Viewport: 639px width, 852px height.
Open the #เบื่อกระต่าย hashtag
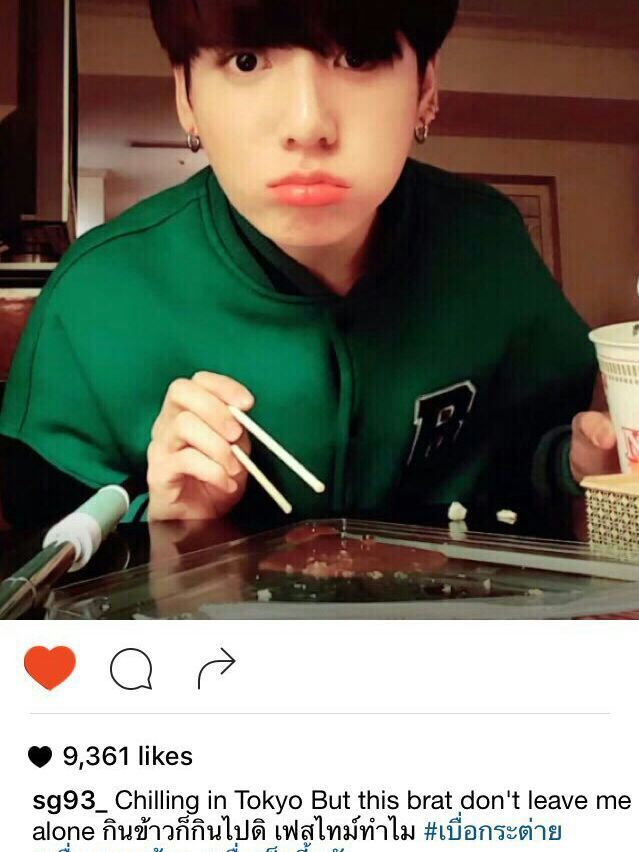tap(492, 831)
